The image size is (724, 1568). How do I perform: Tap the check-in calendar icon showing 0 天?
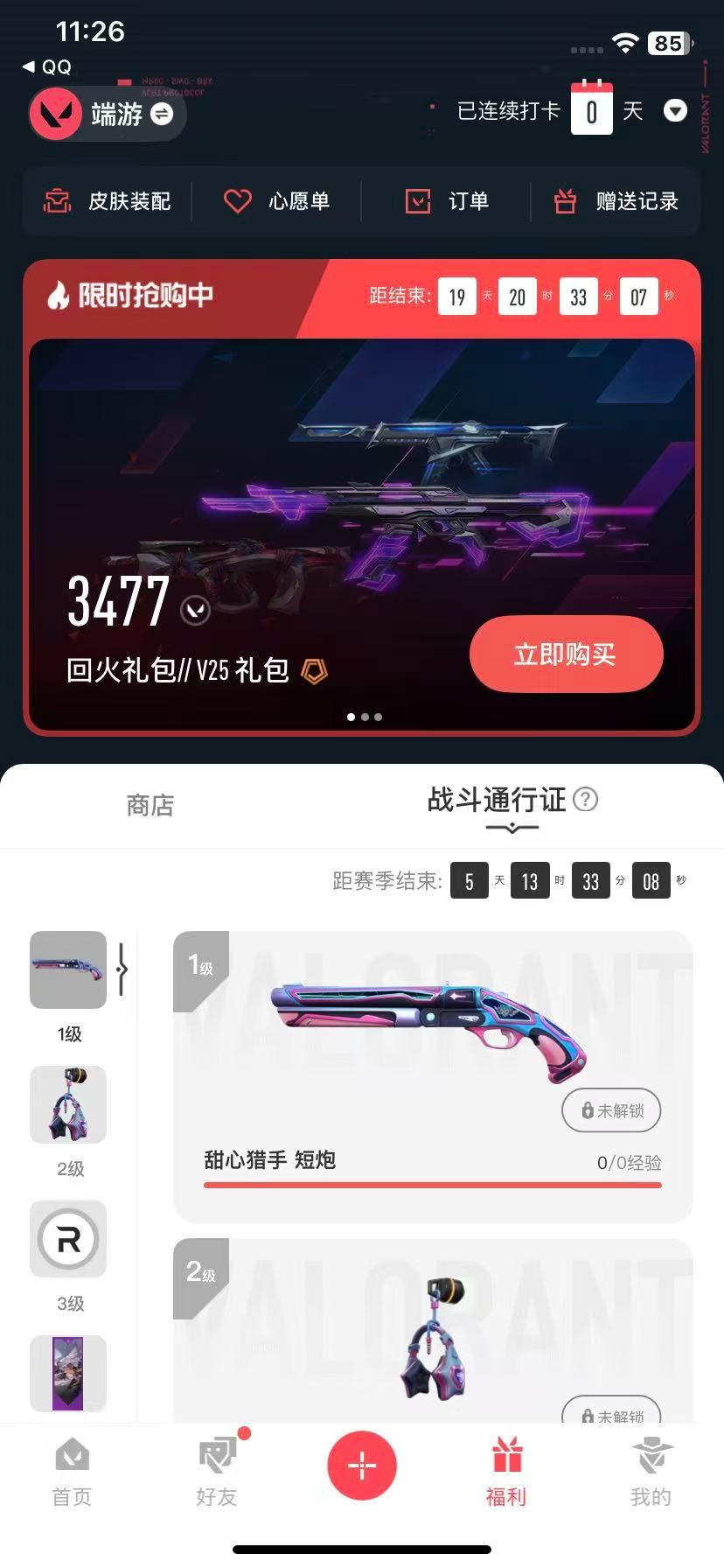pyautogui.click(x=592, y=111)
